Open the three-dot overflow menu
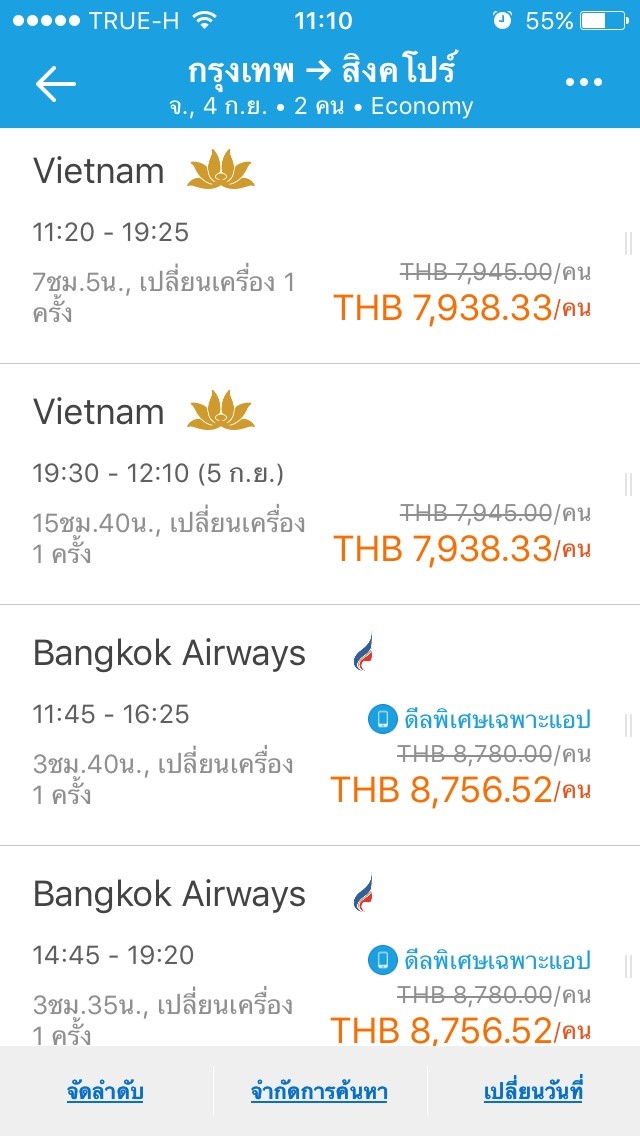The image size is (640, 1136). coord(583,83)
